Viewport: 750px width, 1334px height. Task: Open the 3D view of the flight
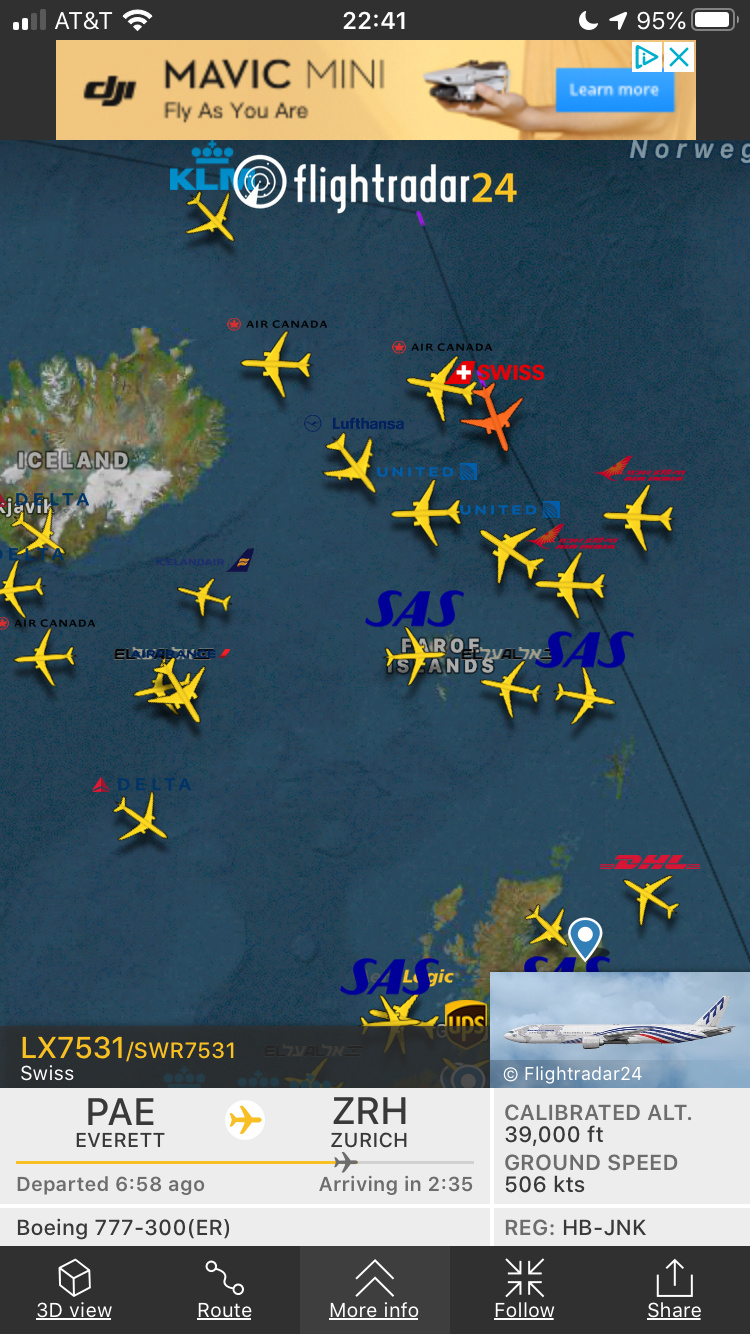pos(74,1289)
